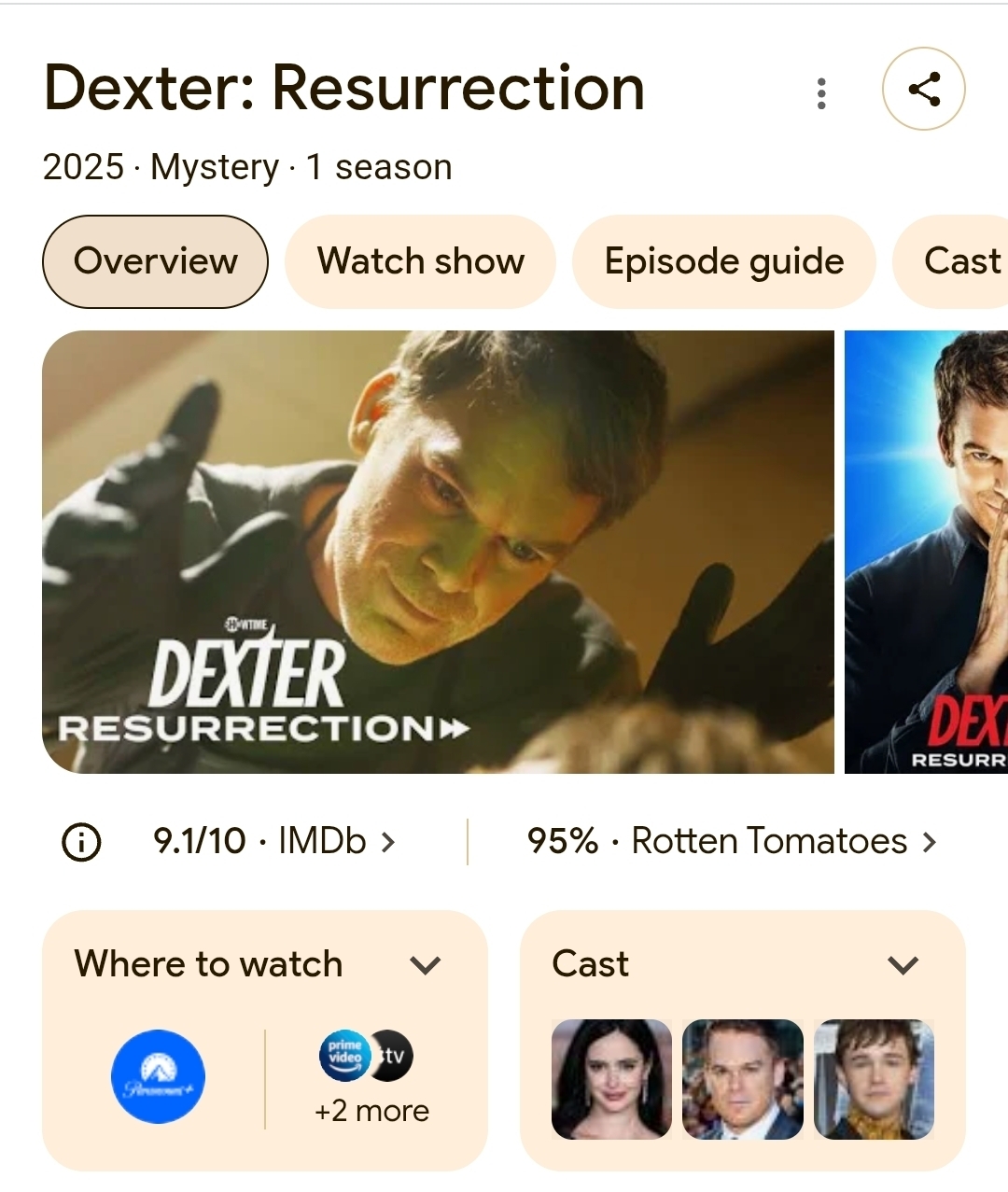Select the Overview chip
This screenshot has height=1192, width=1008.
click(155, 261)
